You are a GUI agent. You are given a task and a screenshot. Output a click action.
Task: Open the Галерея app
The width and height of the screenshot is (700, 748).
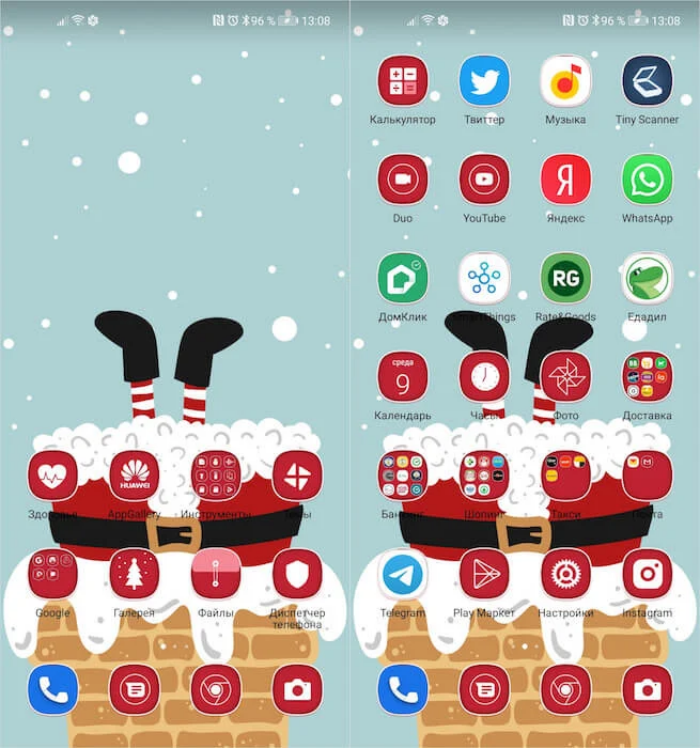[x=134, y=574]
